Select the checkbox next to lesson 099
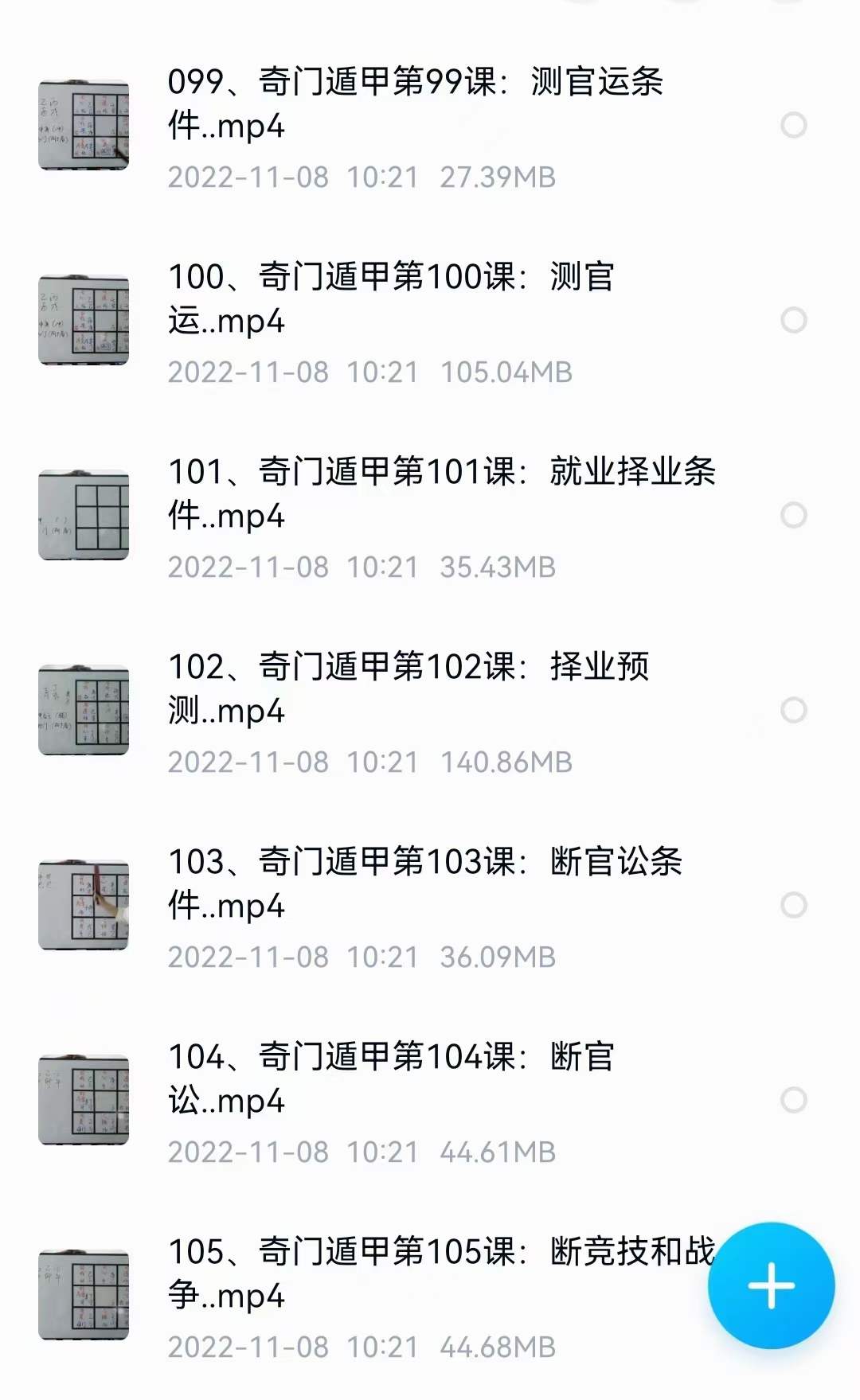860x1400 pixels. coord(793,126)
